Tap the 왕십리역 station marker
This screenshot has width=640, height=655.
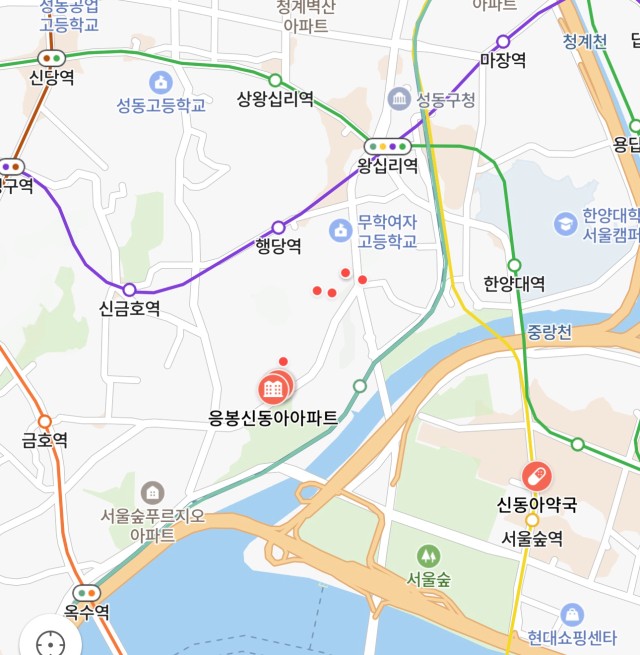388,146
